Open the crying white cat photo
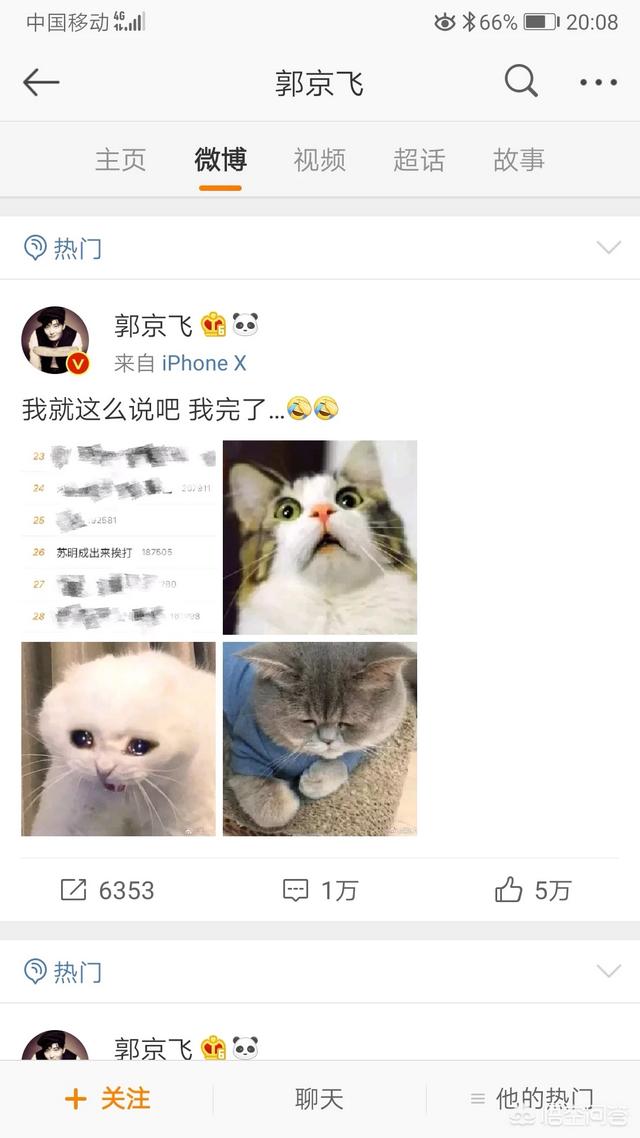Image resolution: width=640 pixels, height=1138 pixels. [x=119, y=739]
